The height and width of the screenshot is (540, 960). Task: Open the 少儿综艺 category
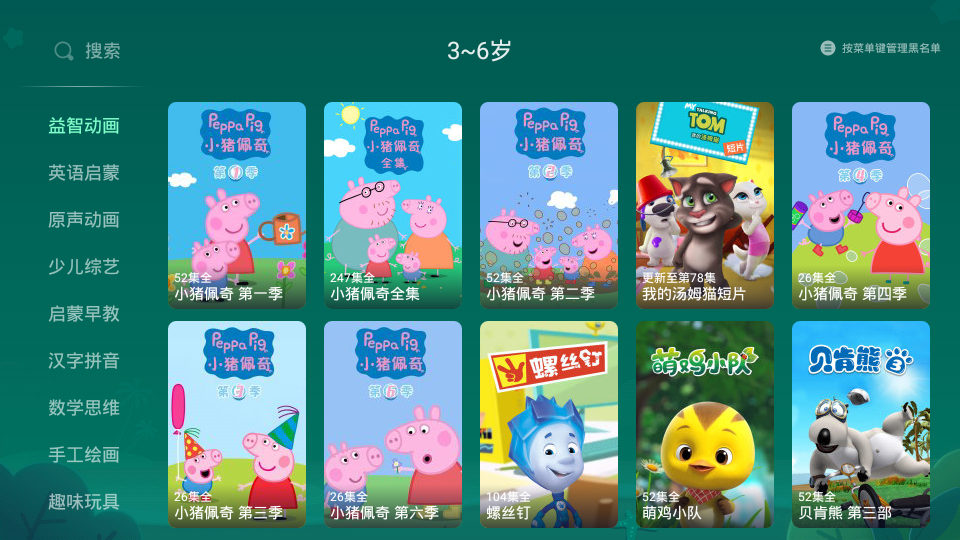tap(84, 267)
